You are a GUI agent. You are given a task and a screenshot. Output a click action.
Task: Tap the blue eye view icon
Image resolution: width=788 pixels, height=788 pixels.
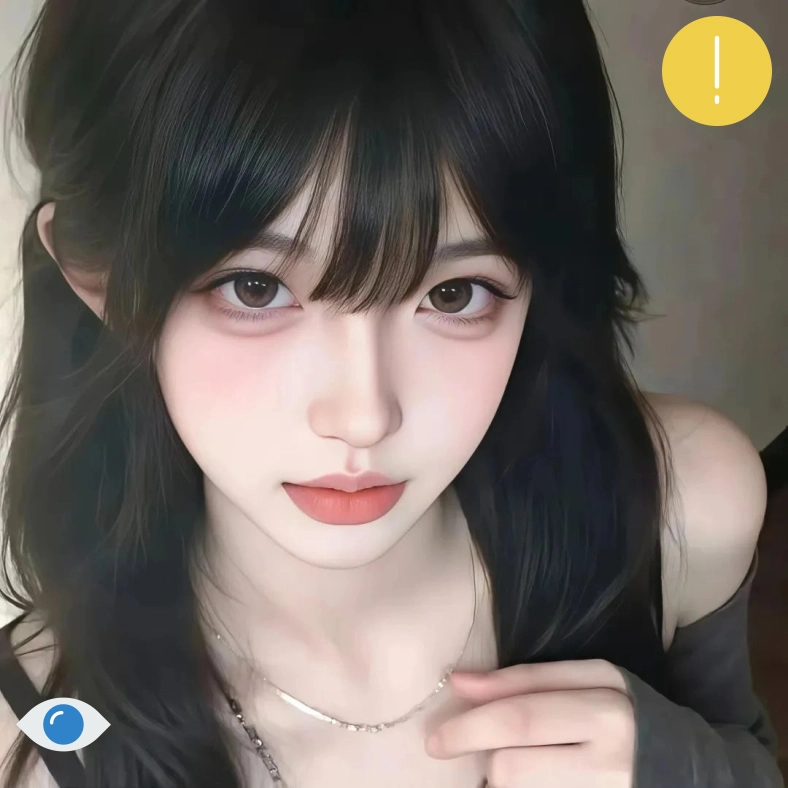(x=64, y=724)
